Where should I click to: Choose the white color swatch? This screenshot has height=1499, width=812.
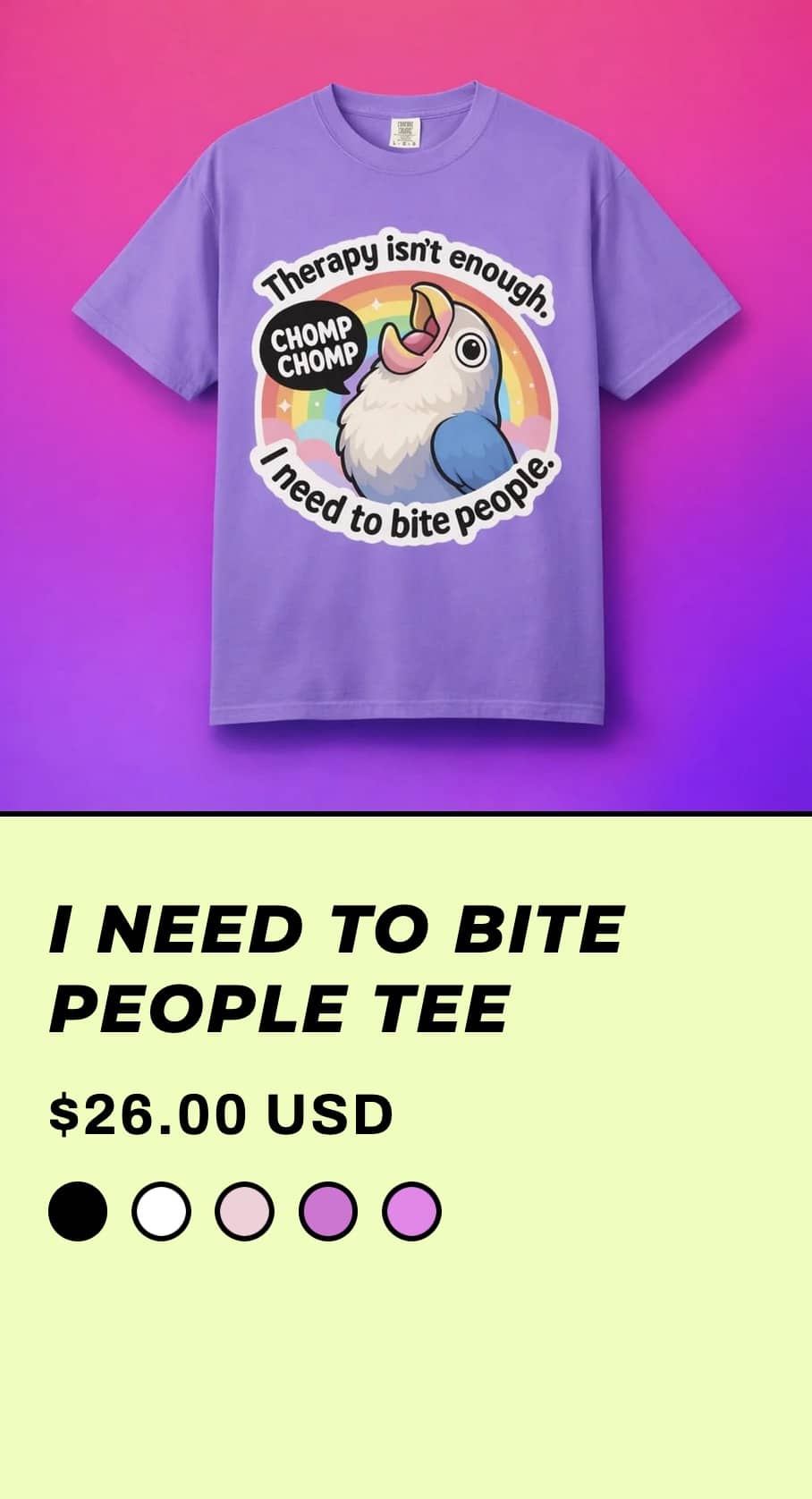pos(161,1211)
